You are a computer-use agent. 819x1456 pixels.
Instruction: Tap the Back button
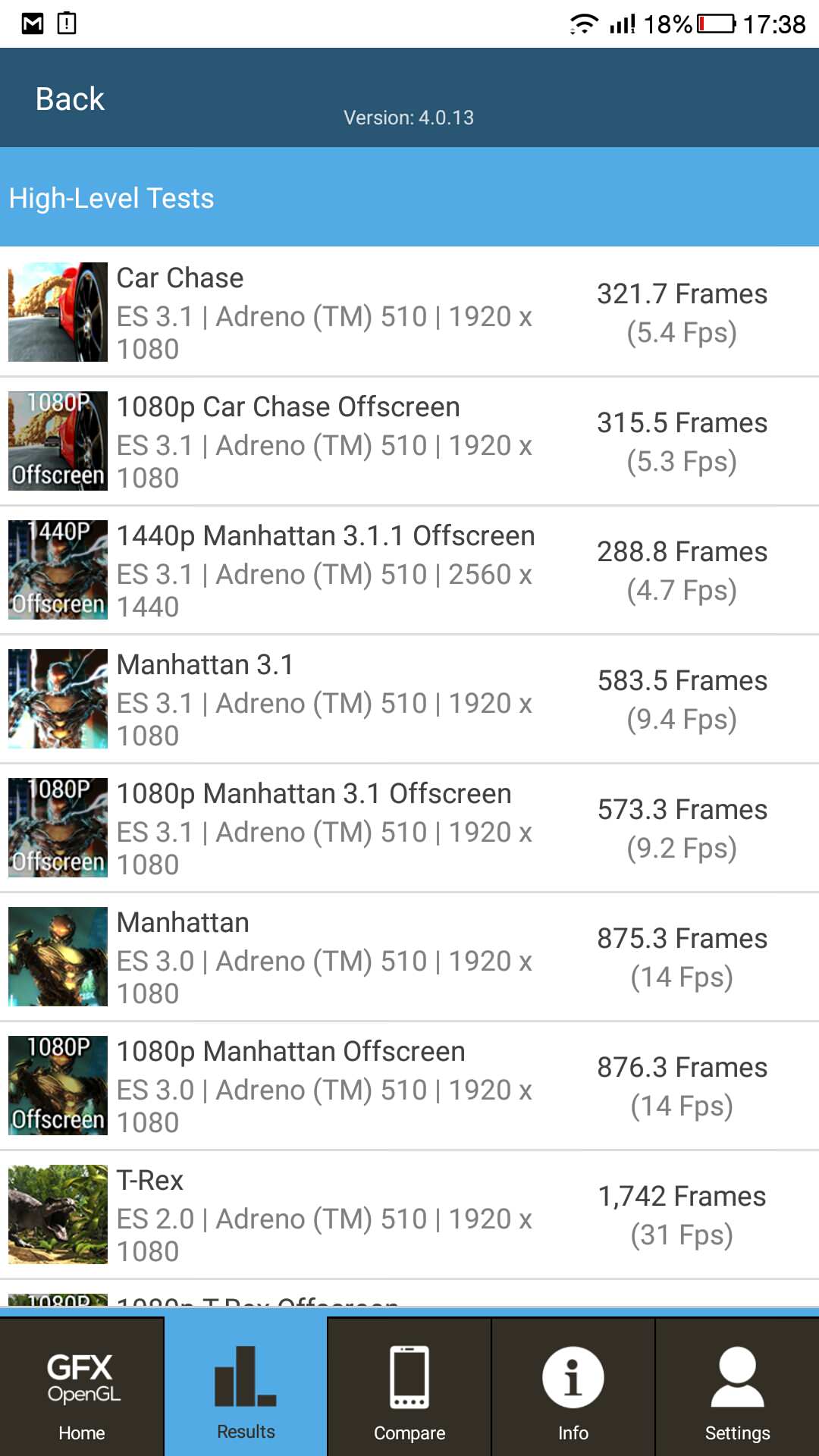pyautogui.click(x=70, y=99)
